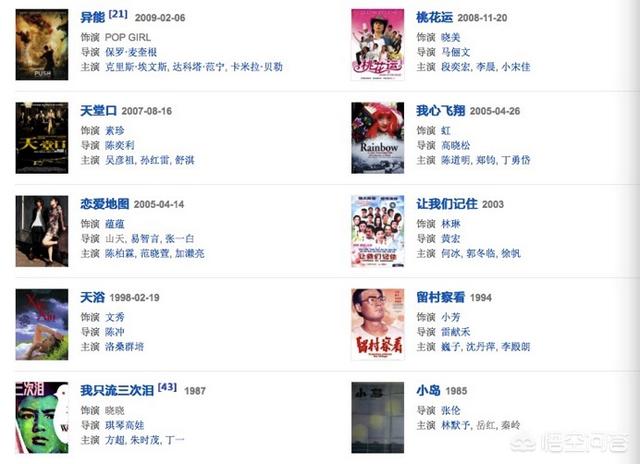
Task: Open the movie page for 桃花运
Action: pos(434,18)
